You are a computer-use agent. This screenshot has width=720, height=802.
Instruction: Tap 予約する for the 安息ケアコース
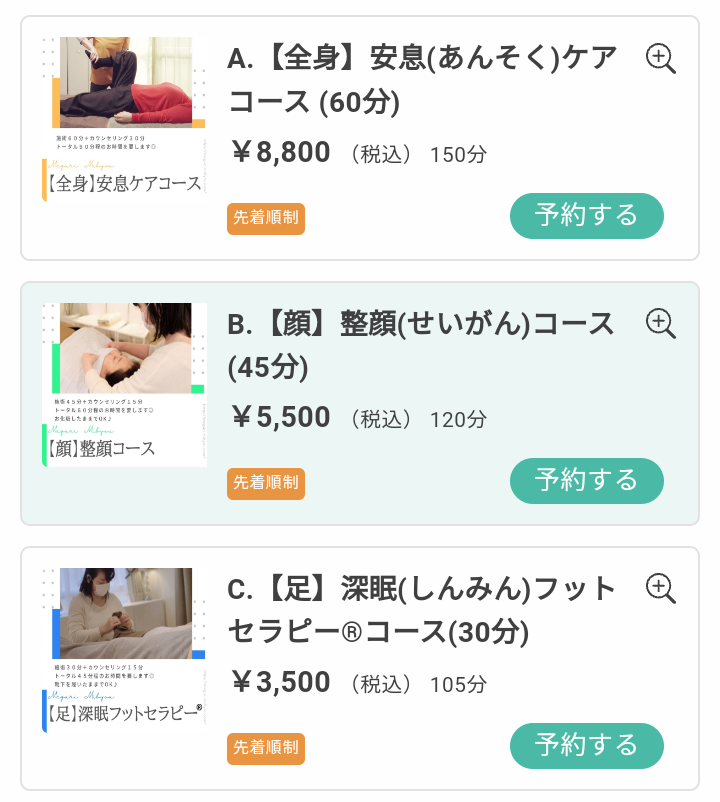587,216
